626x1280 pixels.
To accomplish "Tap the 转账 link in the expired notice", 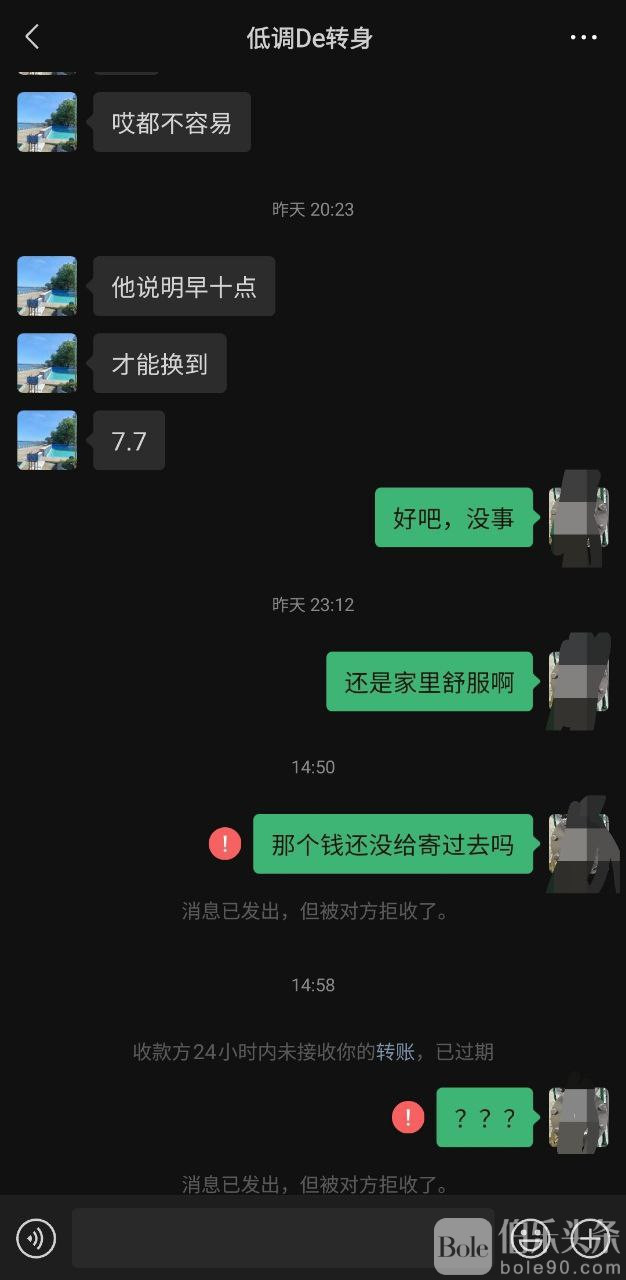I will tap(395, 1052).
